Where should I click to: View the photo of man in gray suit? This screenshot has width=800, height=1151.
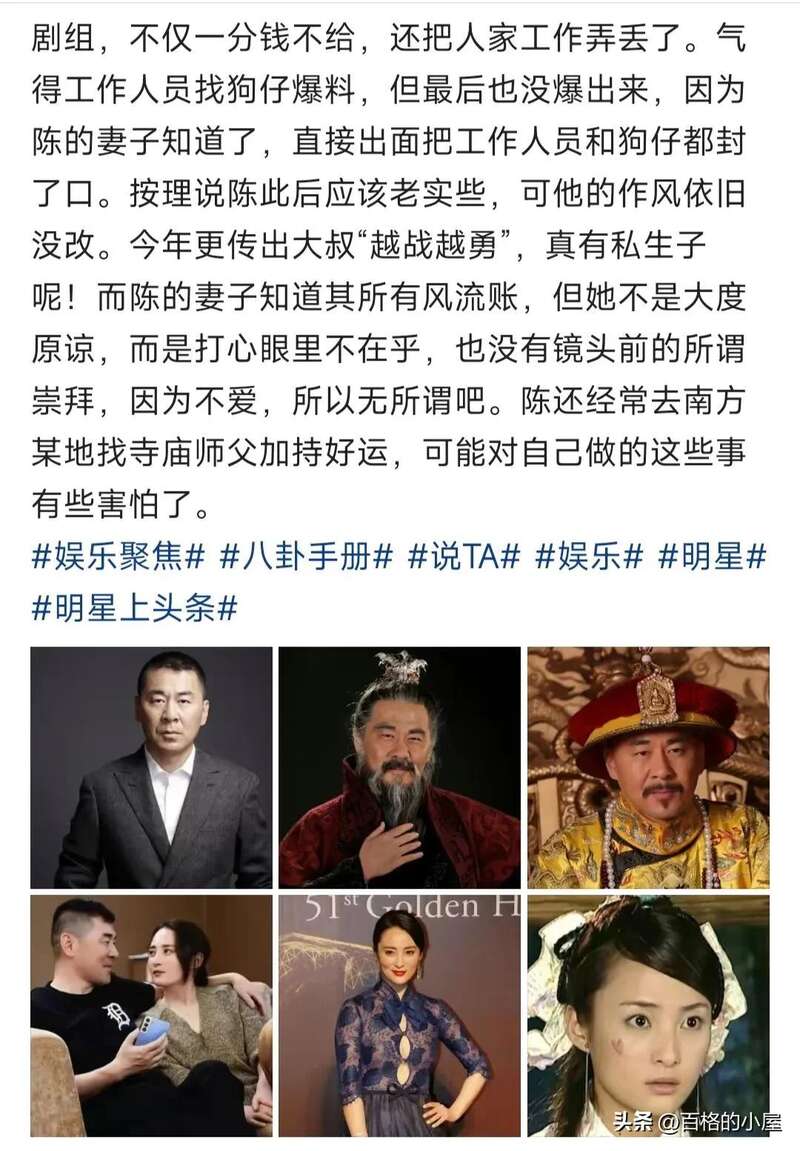(x=151, y=767)
